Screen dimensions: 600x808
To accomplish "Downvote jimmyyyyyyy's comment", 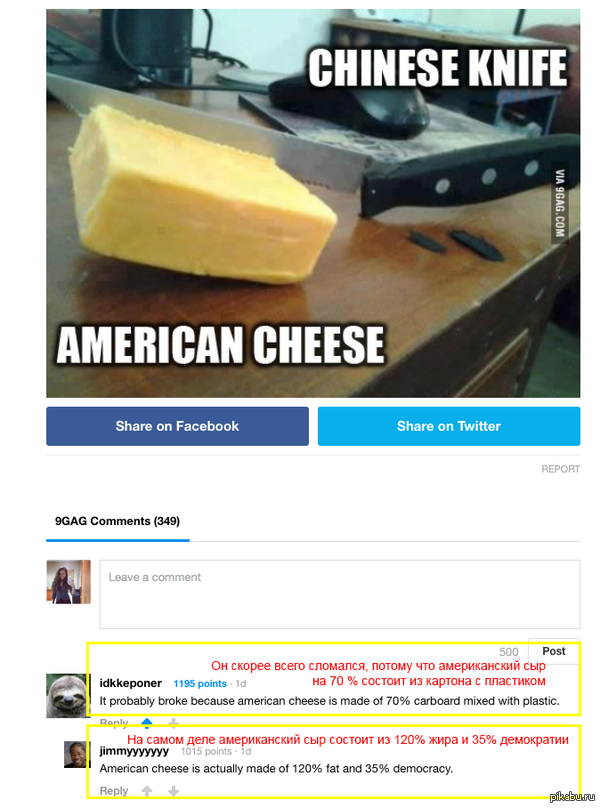I will [x=173, y=791].
